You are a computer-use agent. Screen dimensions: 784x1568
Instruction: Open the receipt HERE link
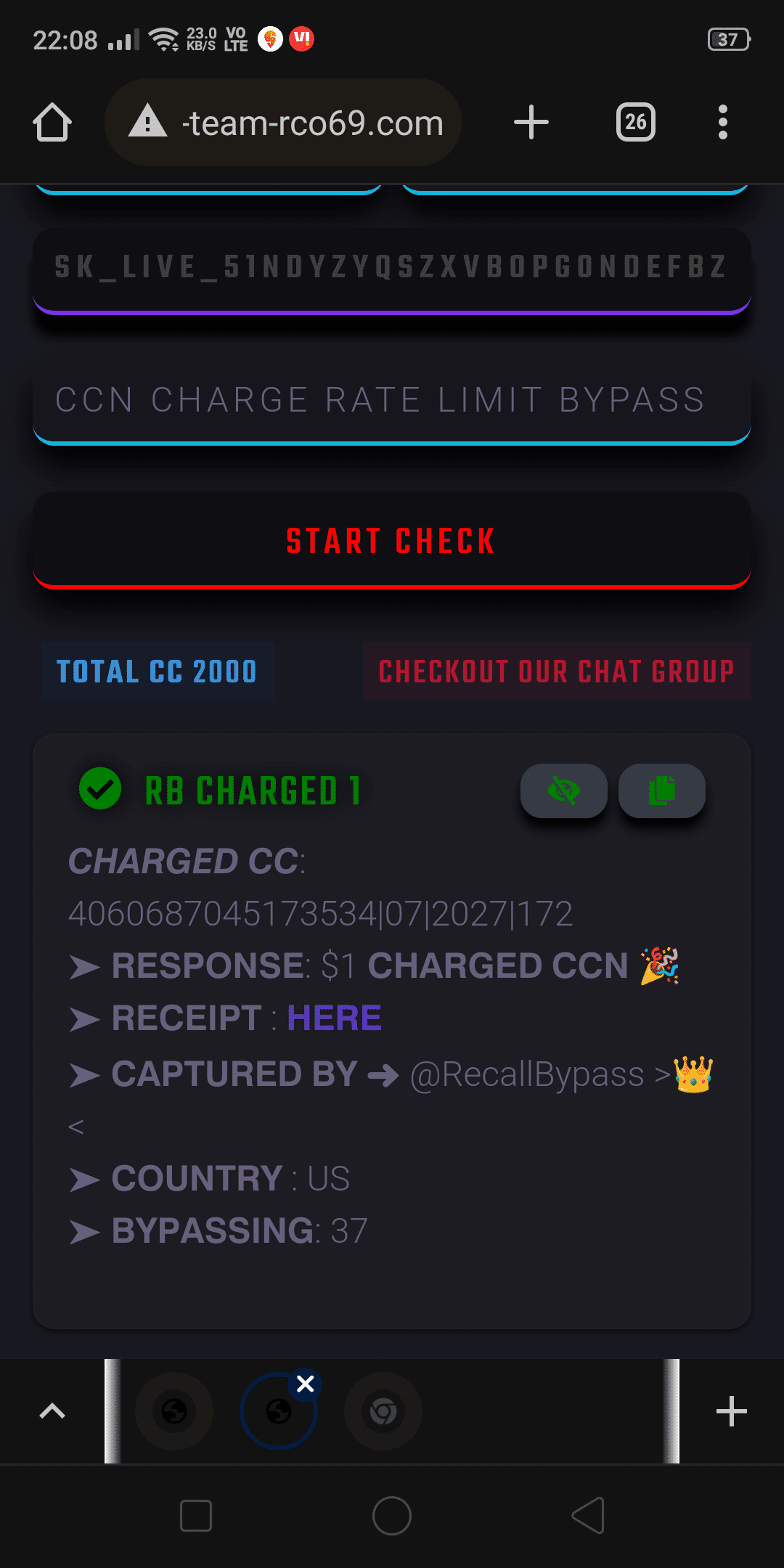tap(334, 1018)
